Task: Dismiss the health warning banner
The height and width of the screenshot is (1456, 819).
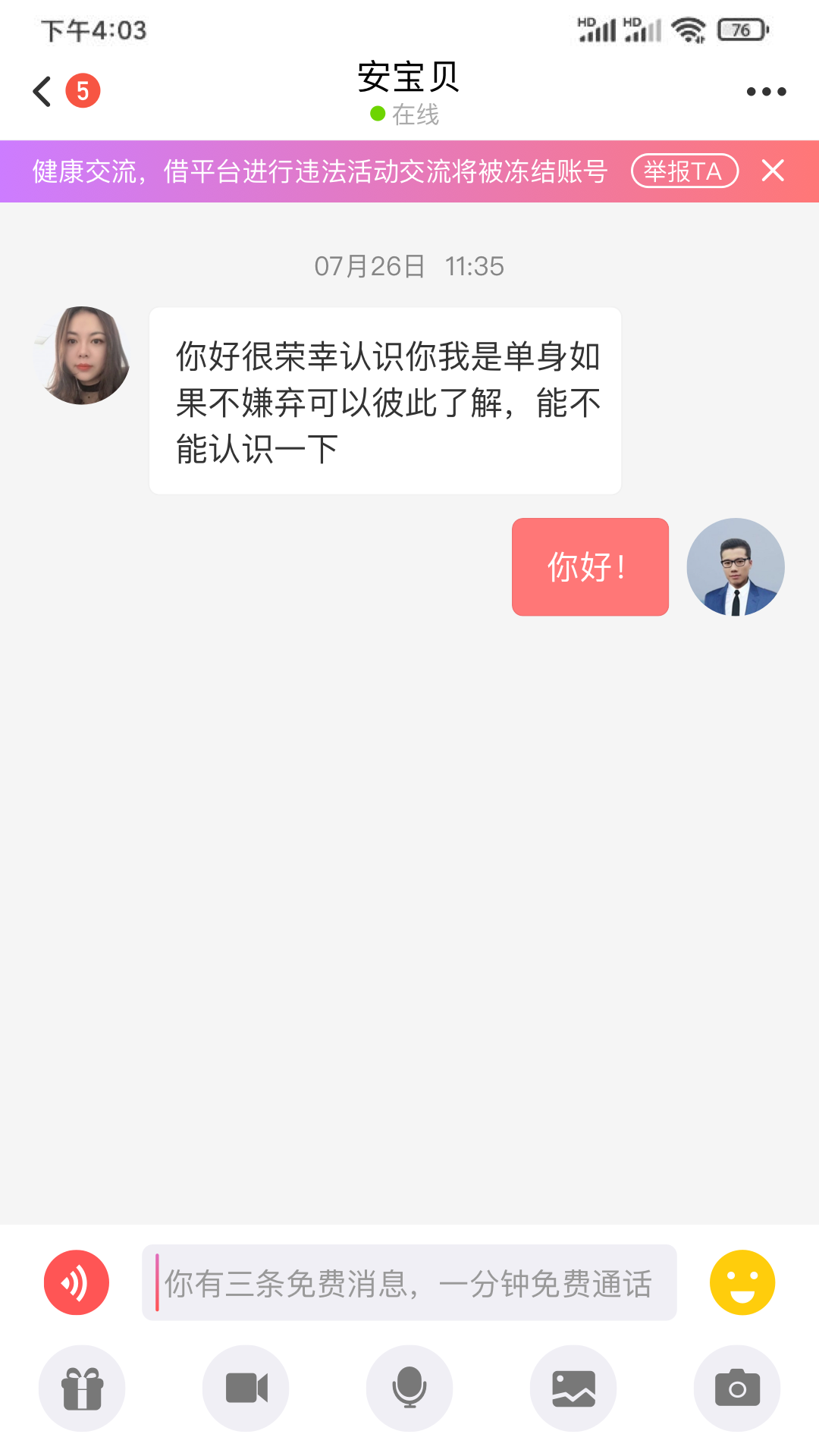Action: [773, 171]
